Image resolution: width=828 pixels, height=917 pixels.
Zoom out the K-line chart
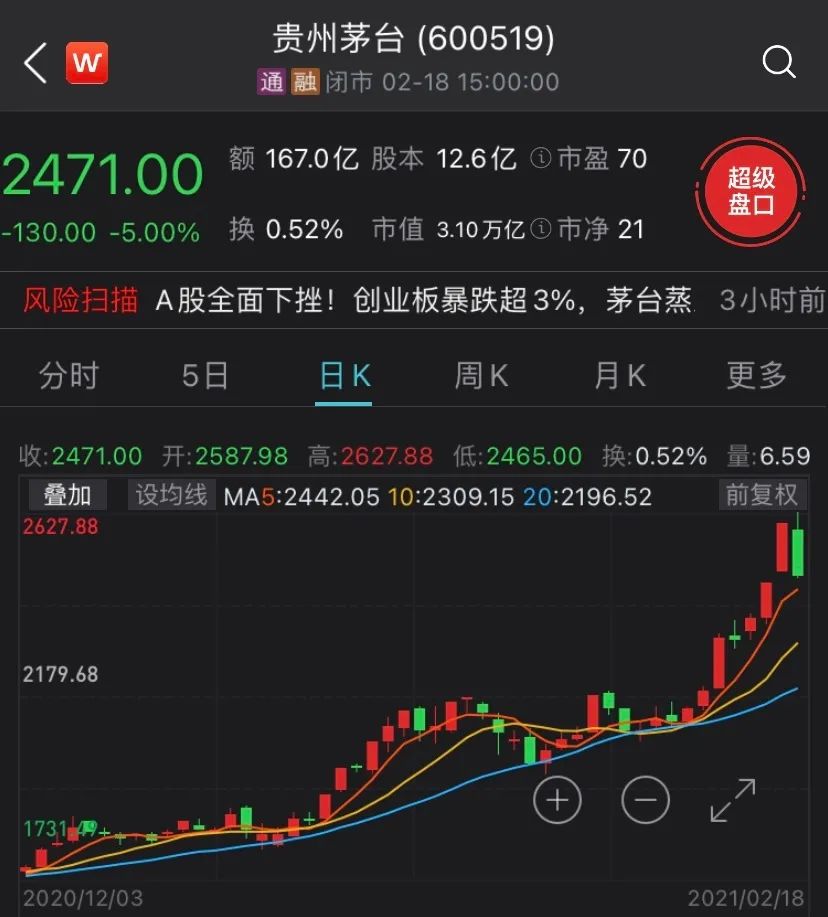coord(645,799)
